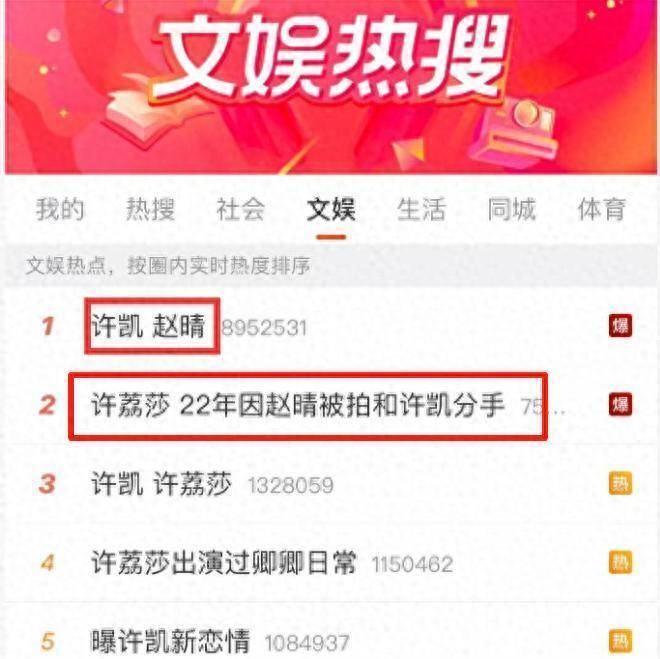
Task: Switch to the 社会 tab
Action: click(x=240, y=210)
